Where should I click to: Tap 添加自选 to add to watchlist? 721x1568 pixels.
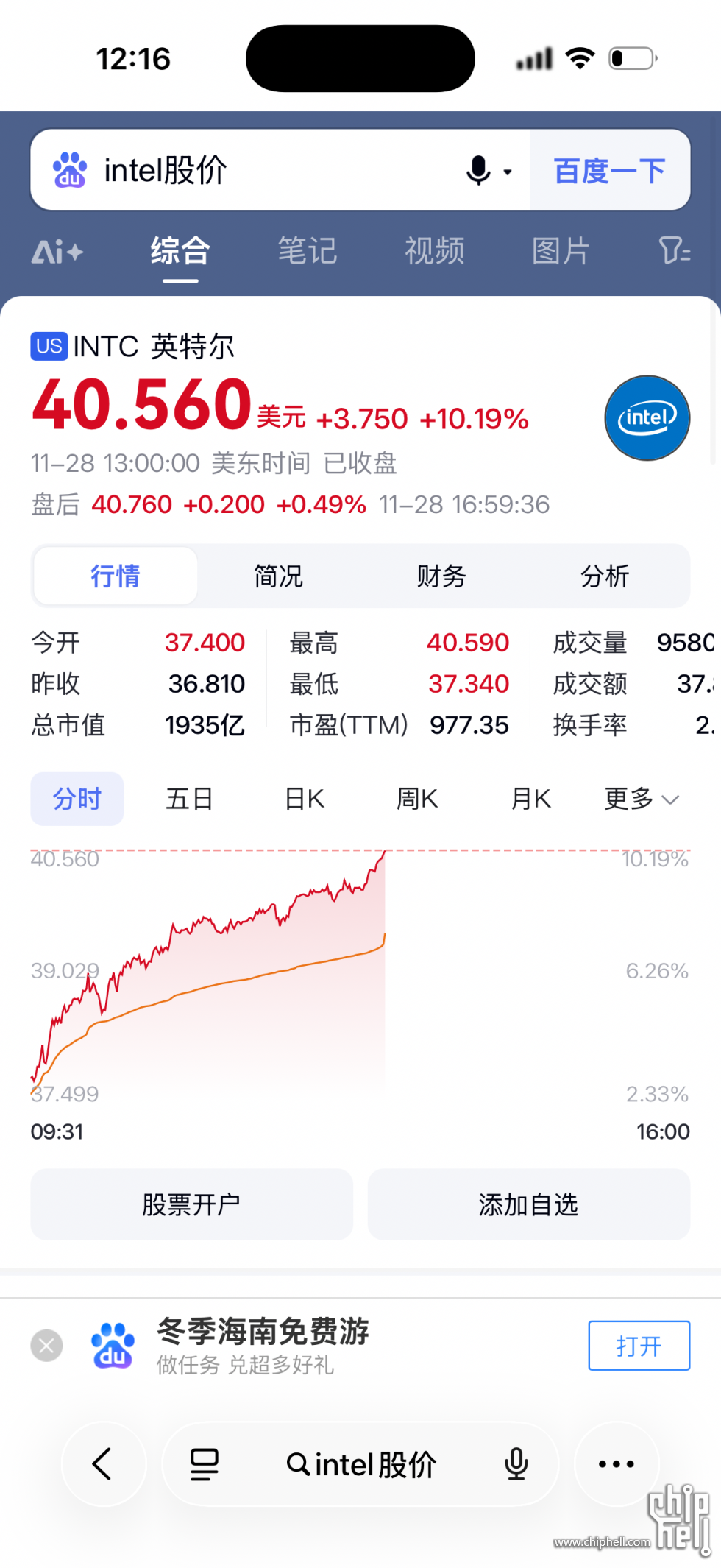coord(528,1205)
